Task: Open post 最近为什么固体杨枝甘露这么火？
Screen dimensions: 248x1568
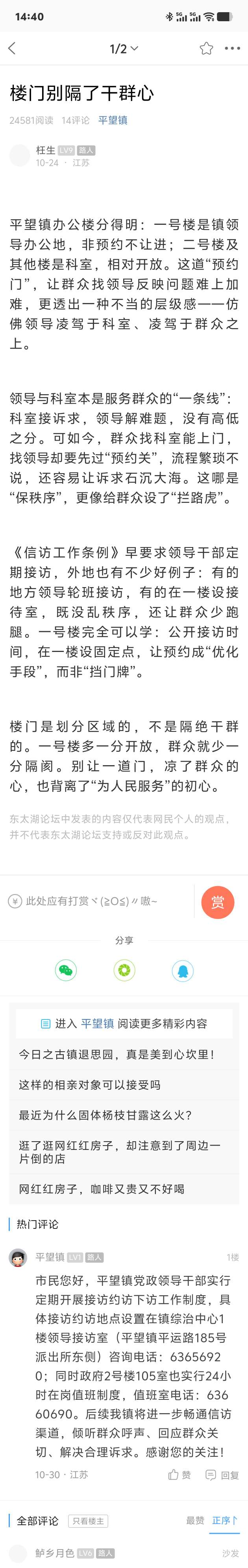Action: point(105,1115)
